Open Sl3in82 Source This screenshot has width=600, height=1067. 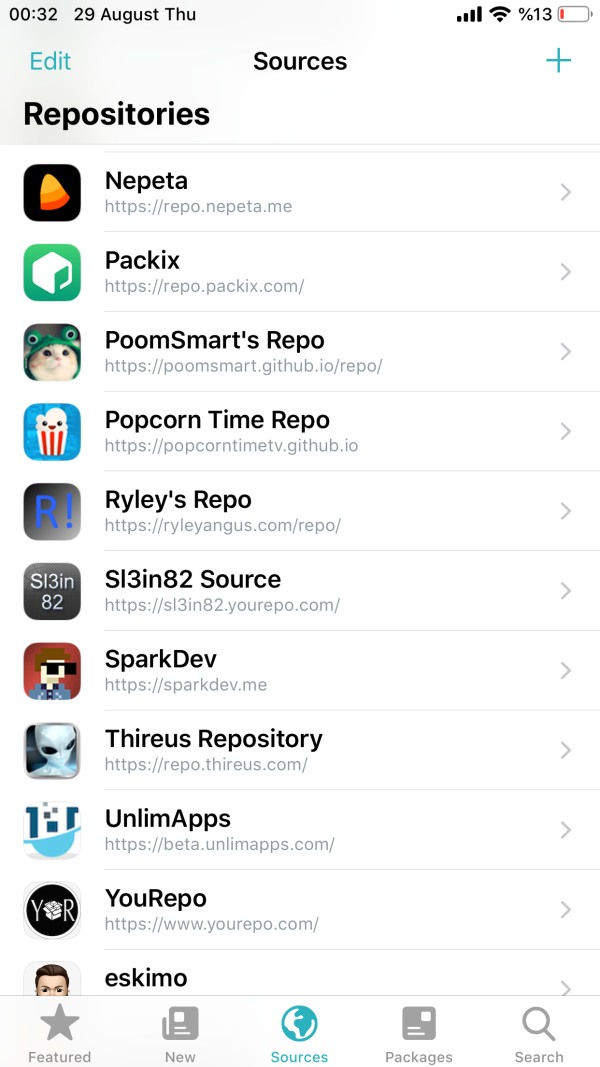(x=300, y=591)
